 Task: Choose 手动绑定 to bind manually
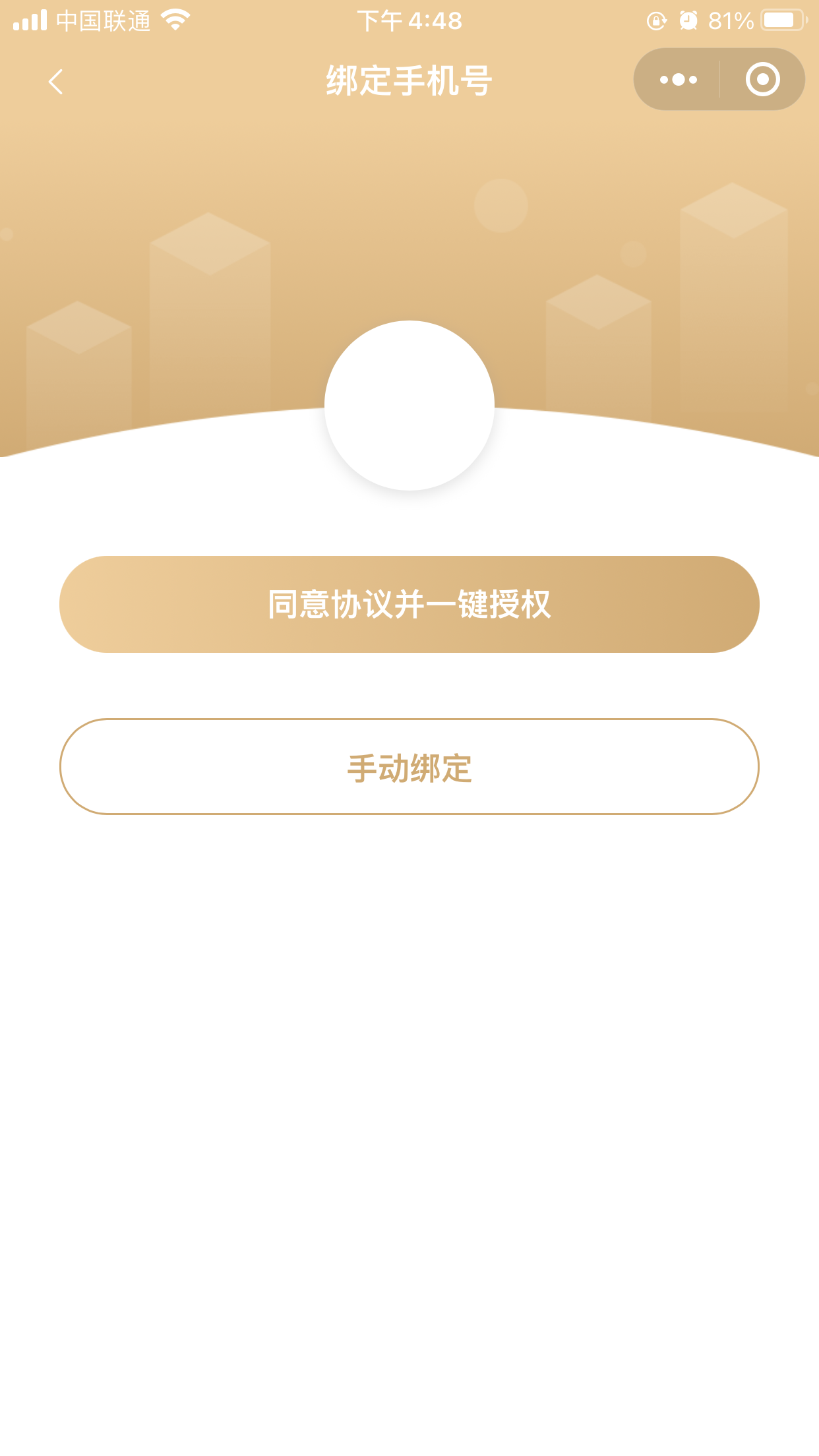click(409, 767)
